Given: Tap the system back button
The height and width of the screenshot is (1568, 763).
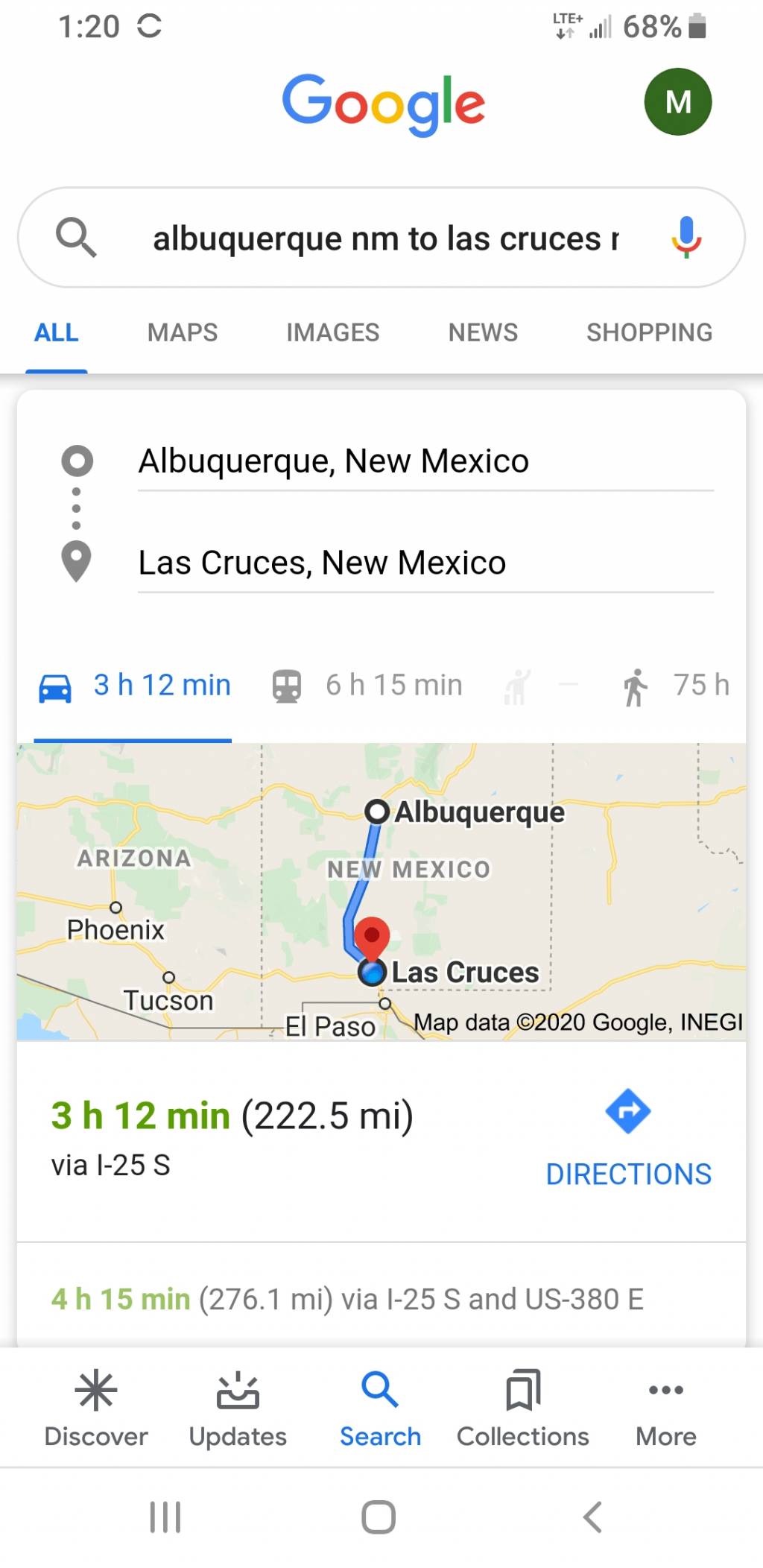Looking at the screenshot, I should tap(592, 1516).
